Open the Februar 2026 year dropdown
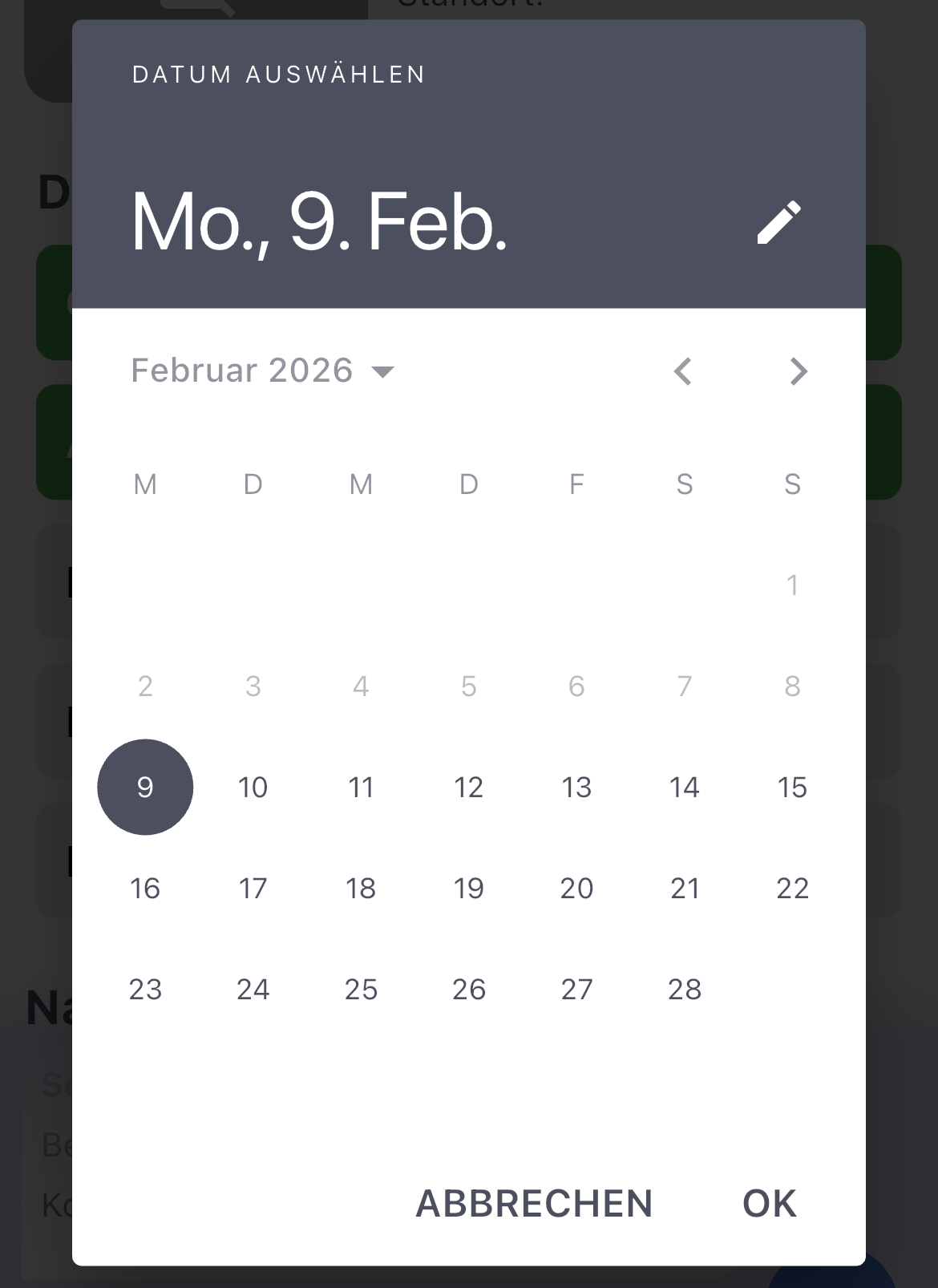 [x=263, y=371]
